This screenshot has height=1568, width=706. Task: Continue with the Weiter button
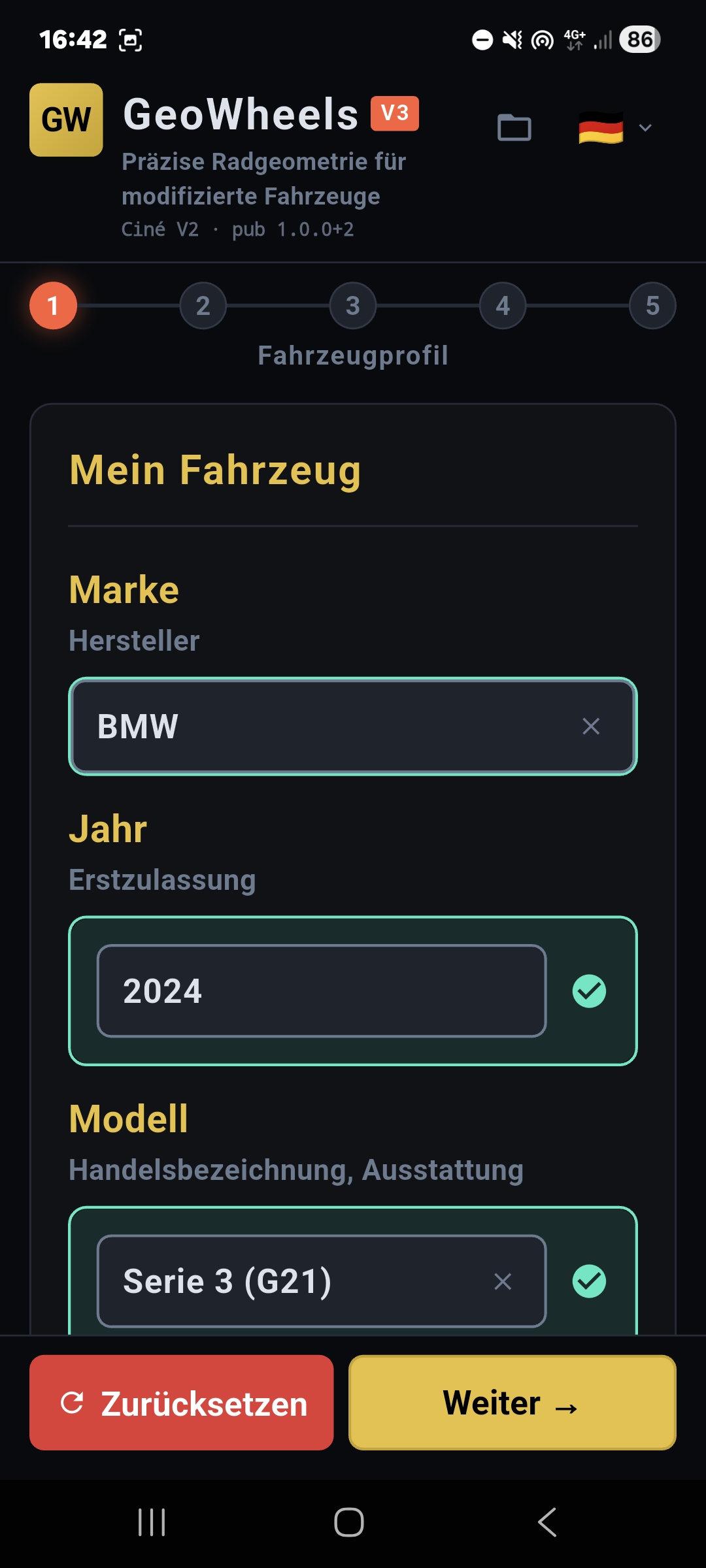(x=513, y=1403)
